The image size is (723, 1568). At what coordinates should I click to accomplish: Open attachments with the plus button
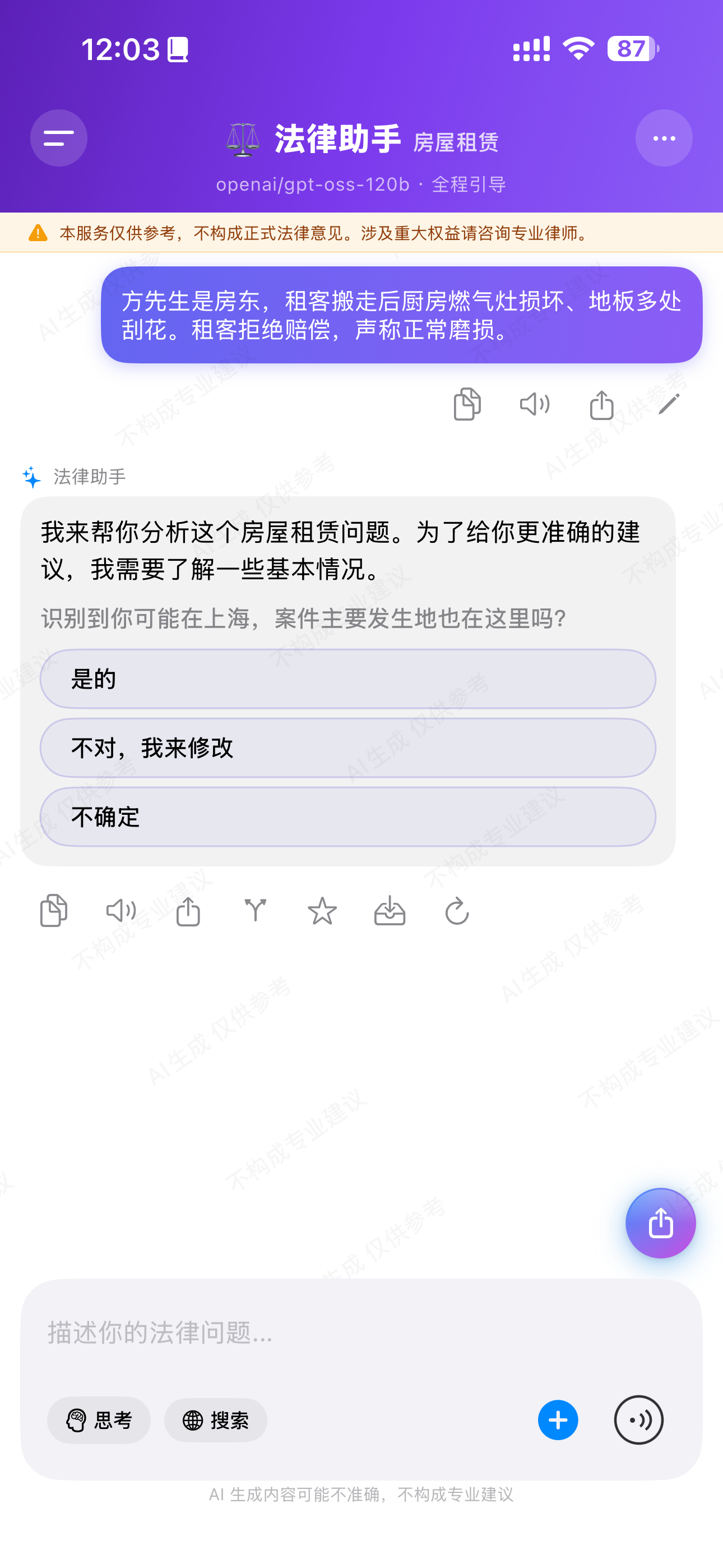point(557,1421)
